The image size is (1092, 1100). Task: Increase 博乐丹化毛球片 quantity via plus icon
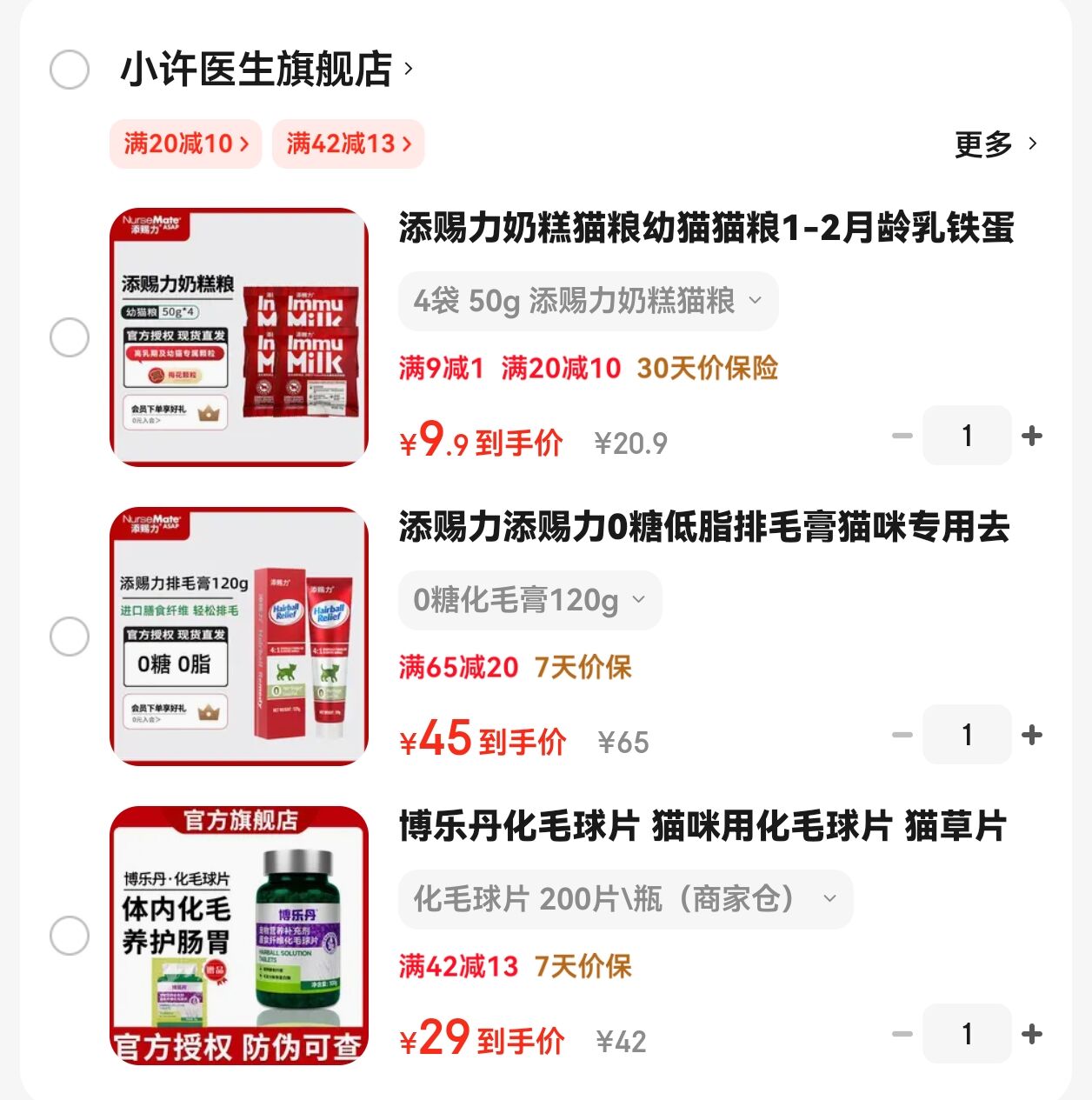[1033, 1034]
